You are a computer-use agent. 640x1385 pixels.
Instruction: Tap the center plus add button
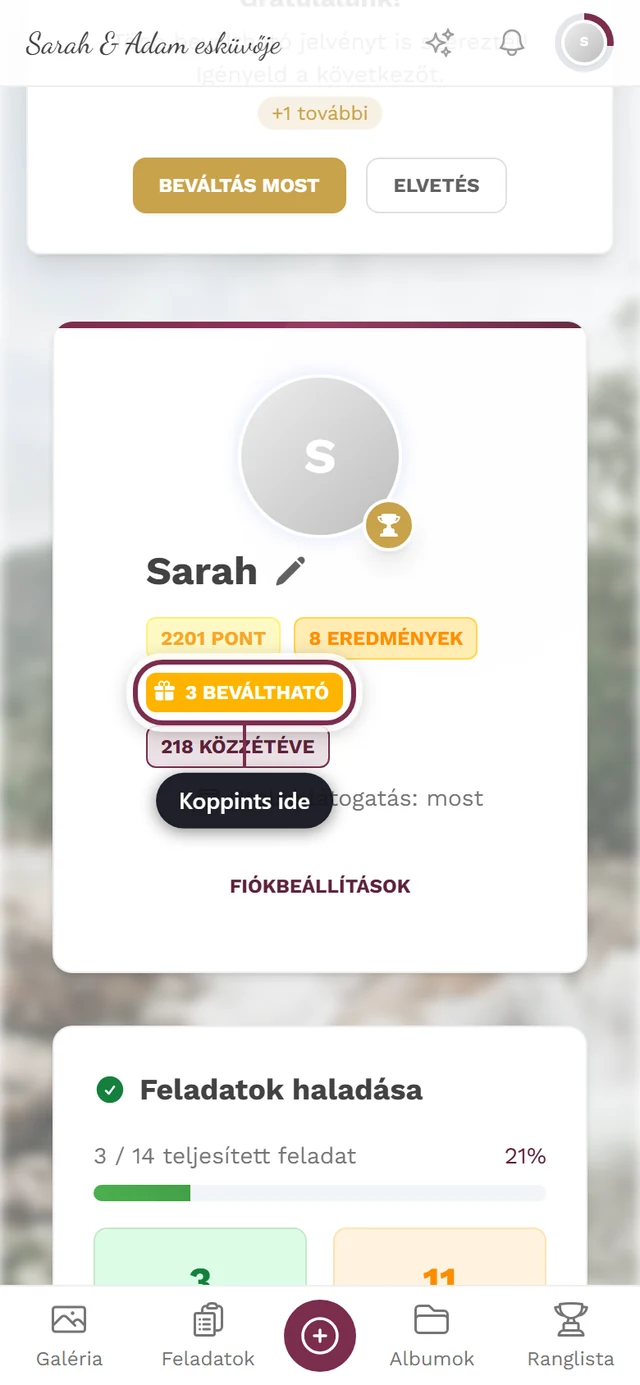[x=320, y=1335]
